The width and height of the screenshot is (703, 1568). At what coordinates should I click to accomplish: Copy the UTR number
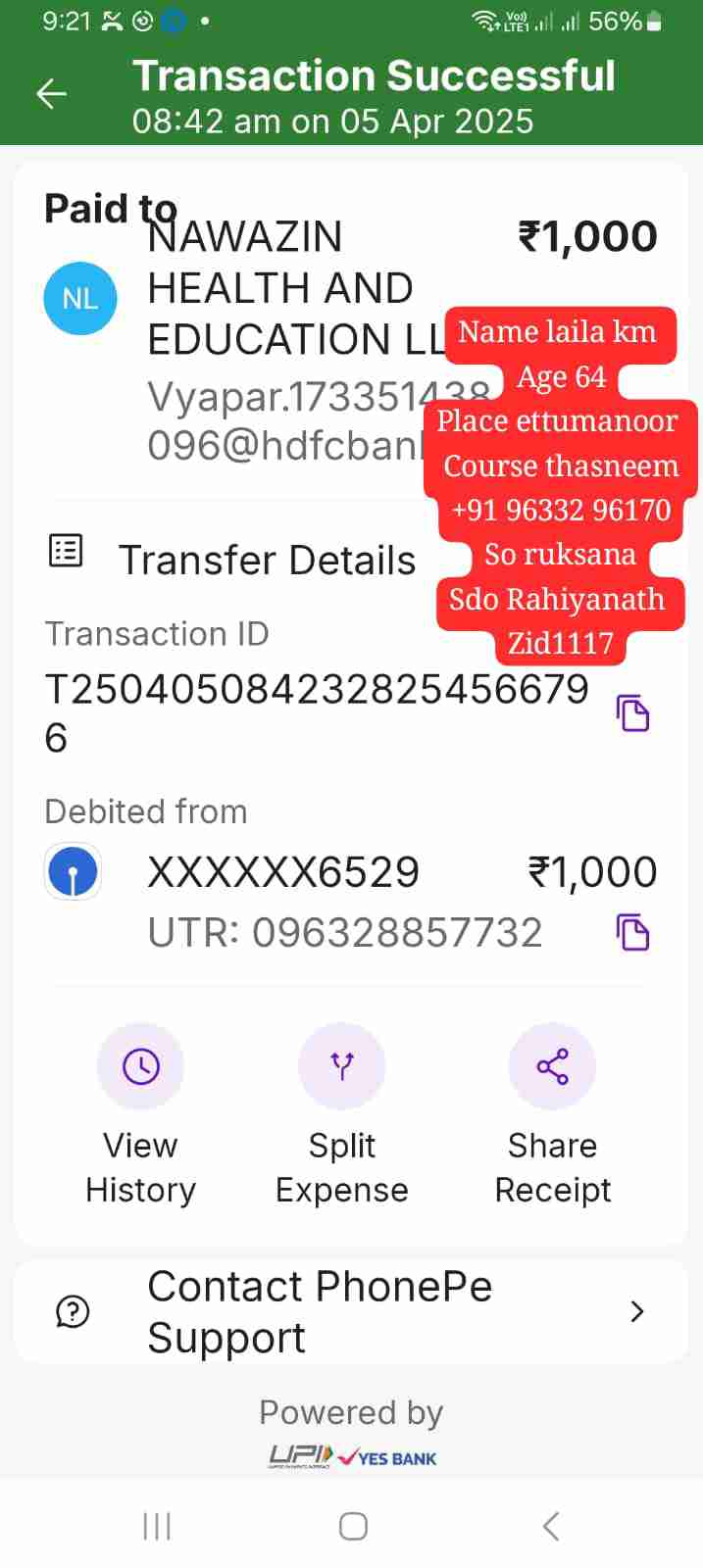pyautogui.click(x=632, y=932)
